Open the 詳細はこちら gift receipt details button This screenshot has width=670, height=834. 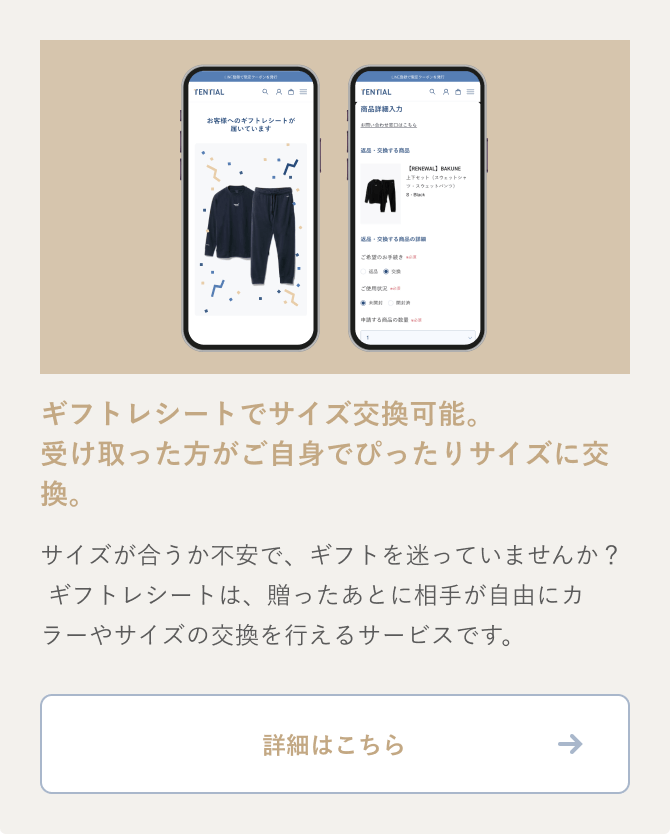(x=334, y=744)
